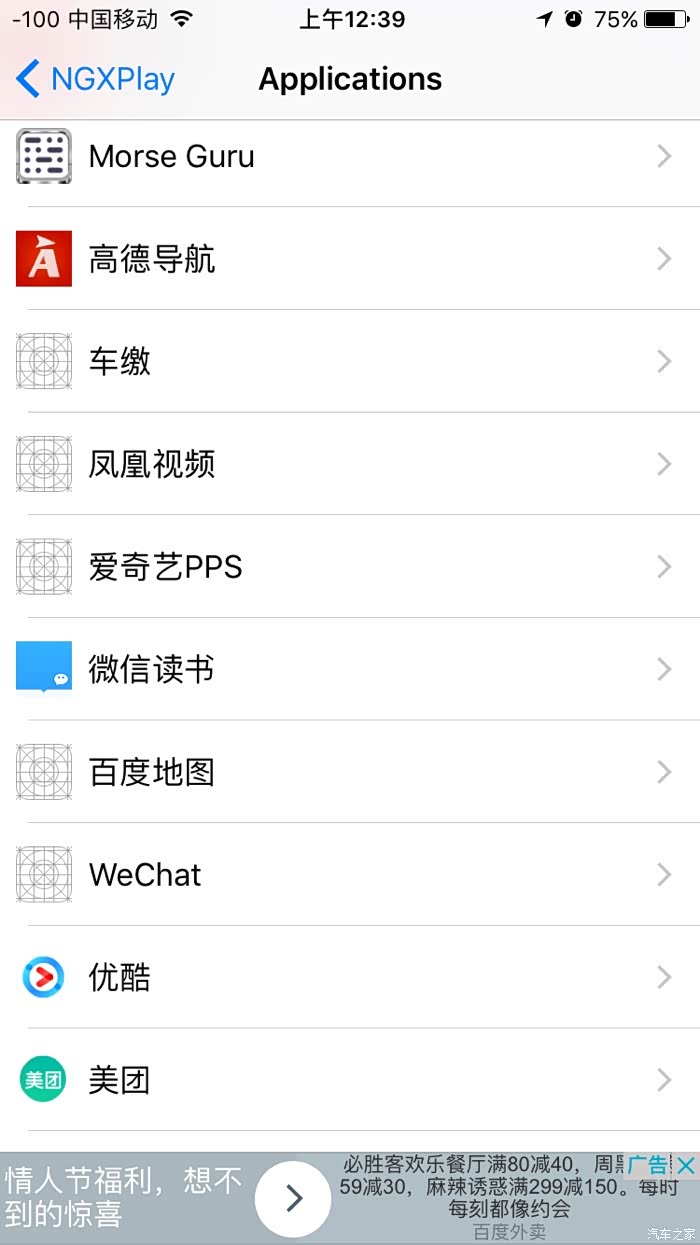This screenshot has height=1245, width=700.
Task: Open the 车缴 application entry
Action: point(350,361)
